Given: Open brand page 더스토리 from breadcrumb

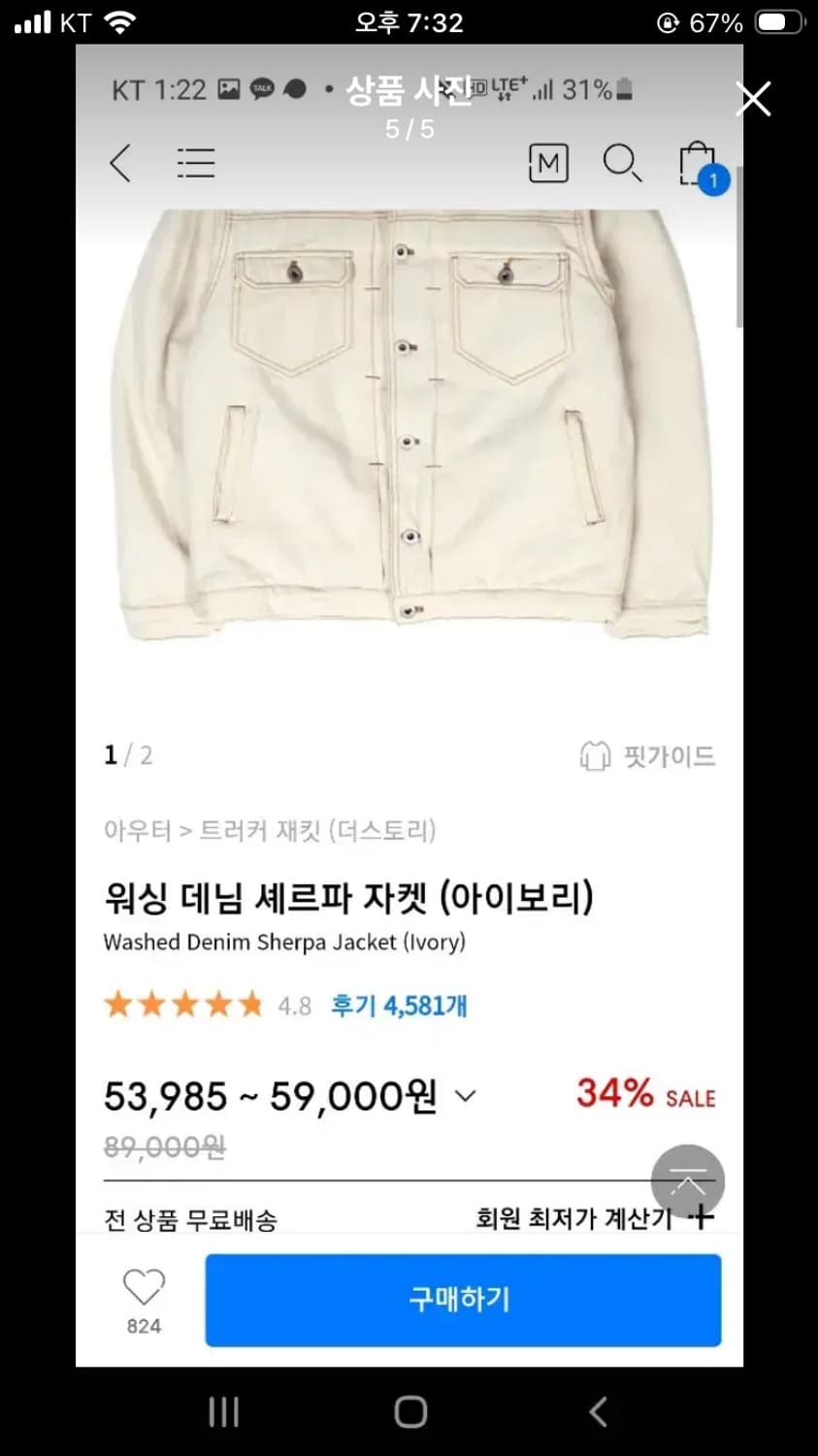Looking at the screenshot, I should (384, 832).
